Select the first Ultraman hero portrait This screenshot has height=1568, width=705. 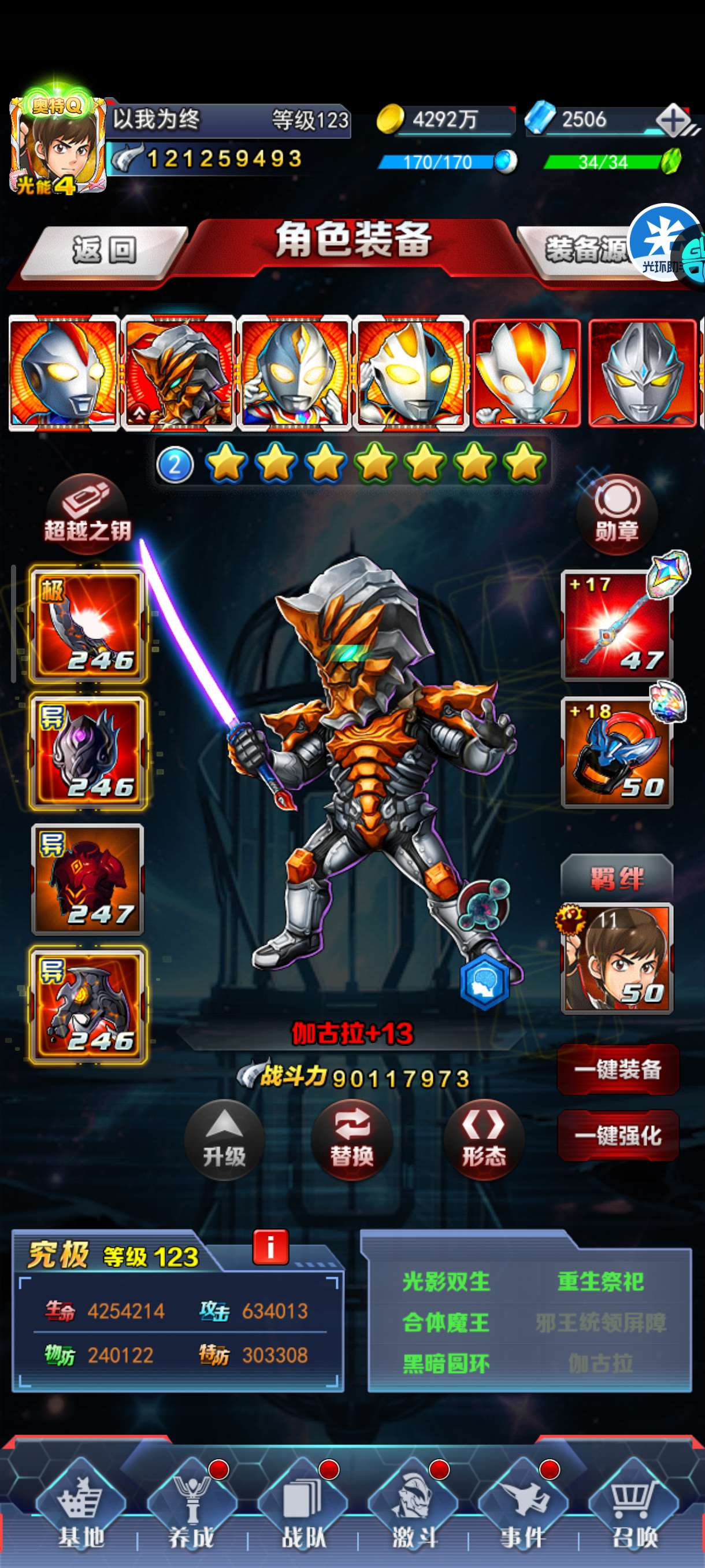click(63, 372)
